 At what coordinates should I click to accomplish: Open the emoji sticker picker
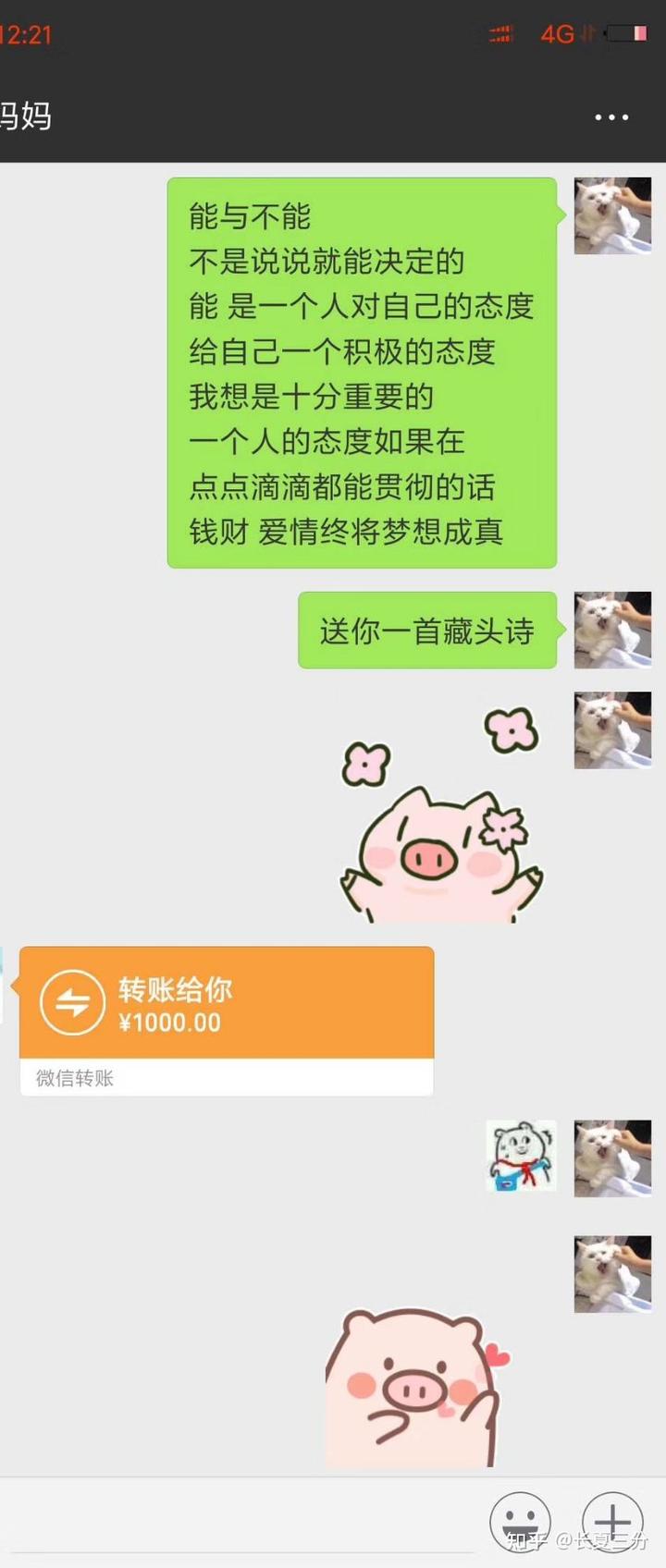click(x=520, y=1522)
